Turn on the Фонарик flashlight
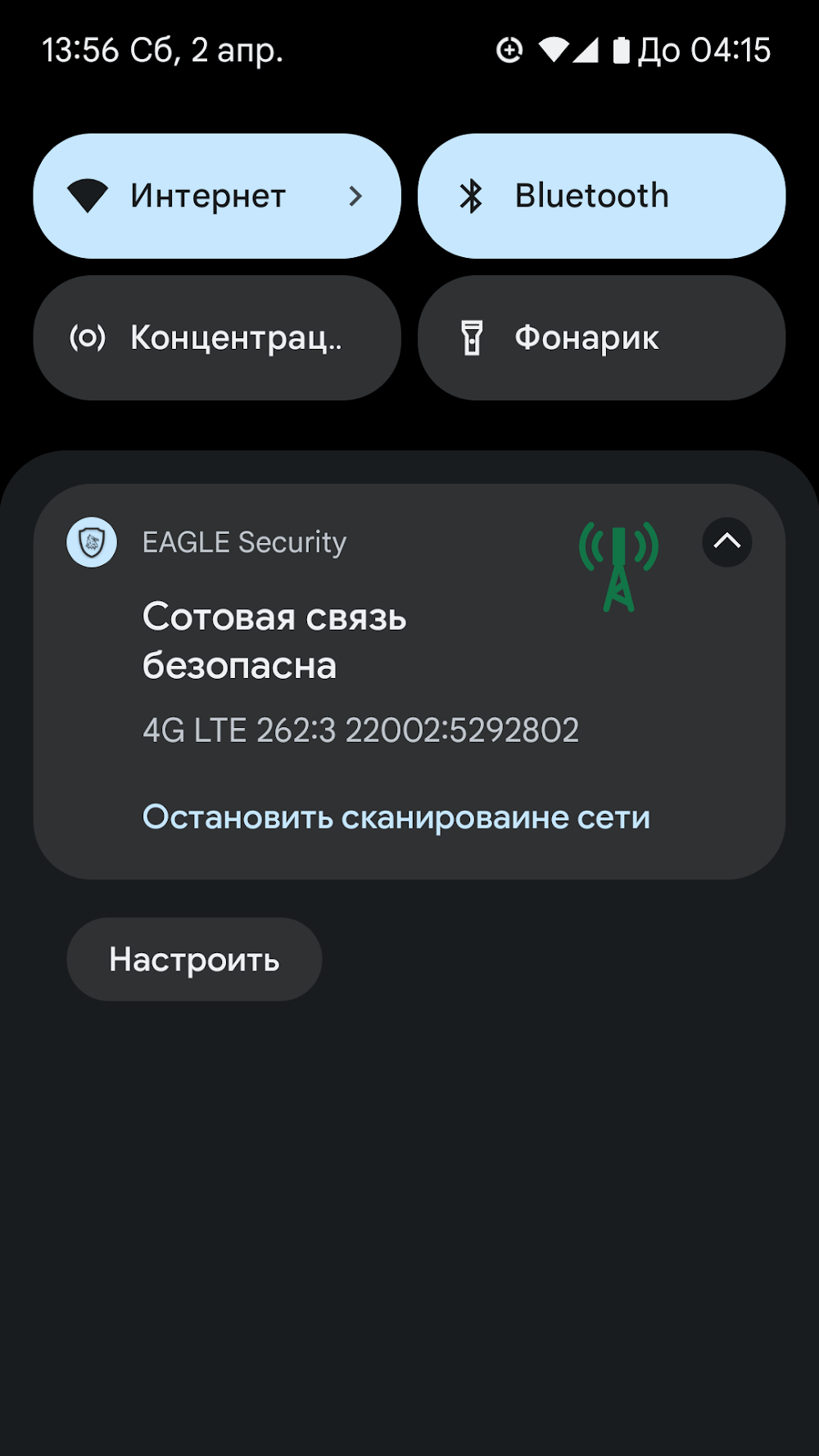This screenshot has height=1456, width=819. (601, 337)
